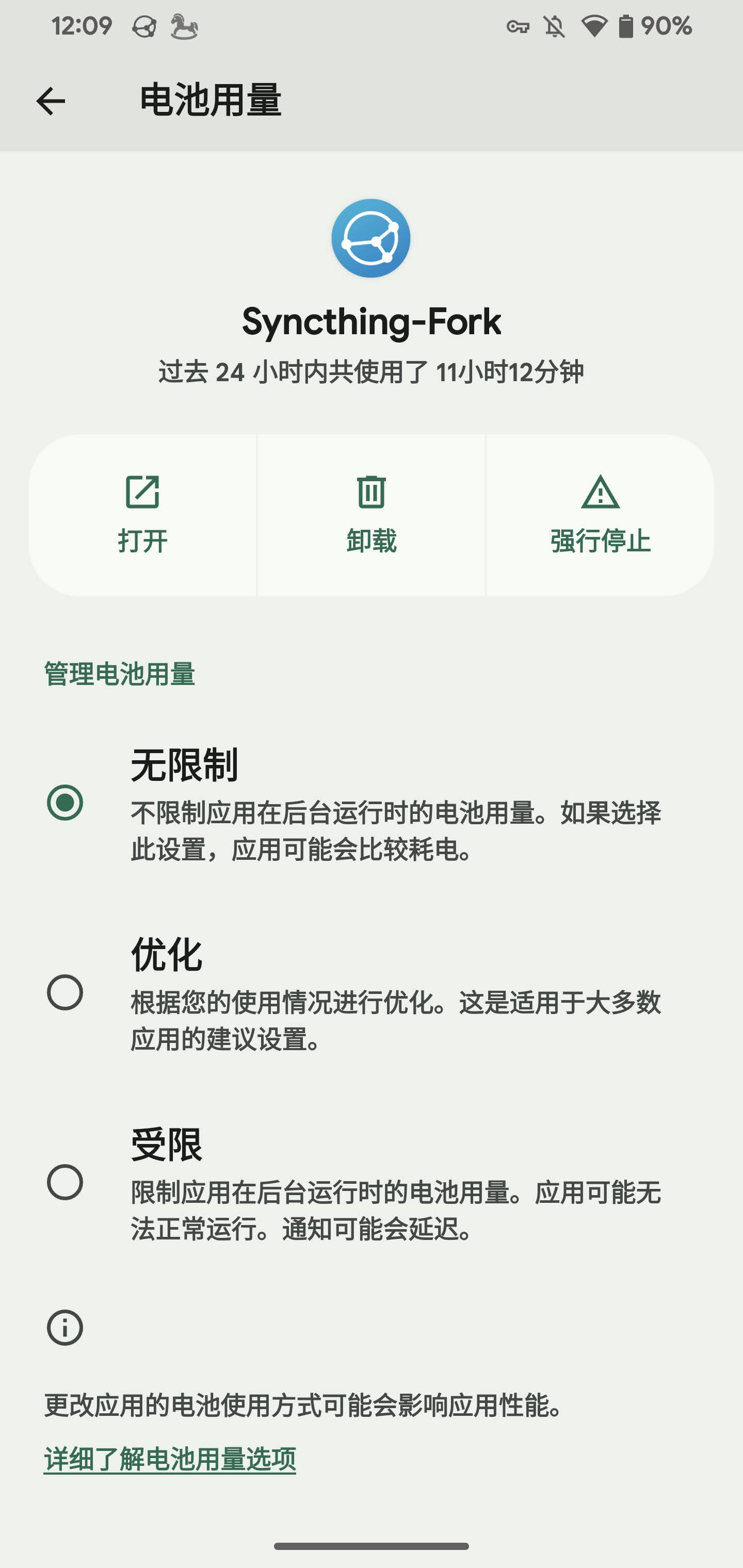Open the 详细了解电池用量选项 link
Viewport: 743px width, 1568px height.
[x=170, y=1459]
